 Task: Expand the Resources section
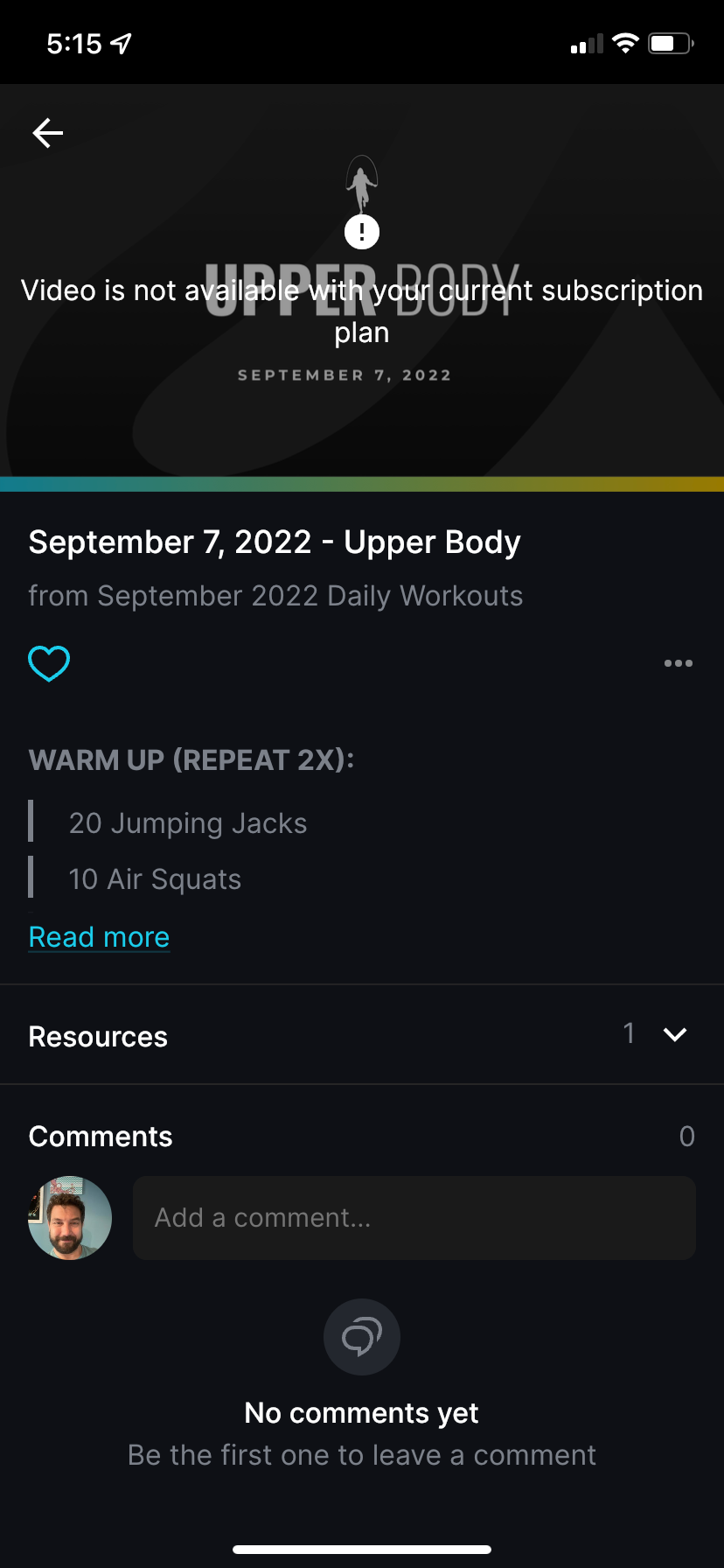[x=674, y=1035]
